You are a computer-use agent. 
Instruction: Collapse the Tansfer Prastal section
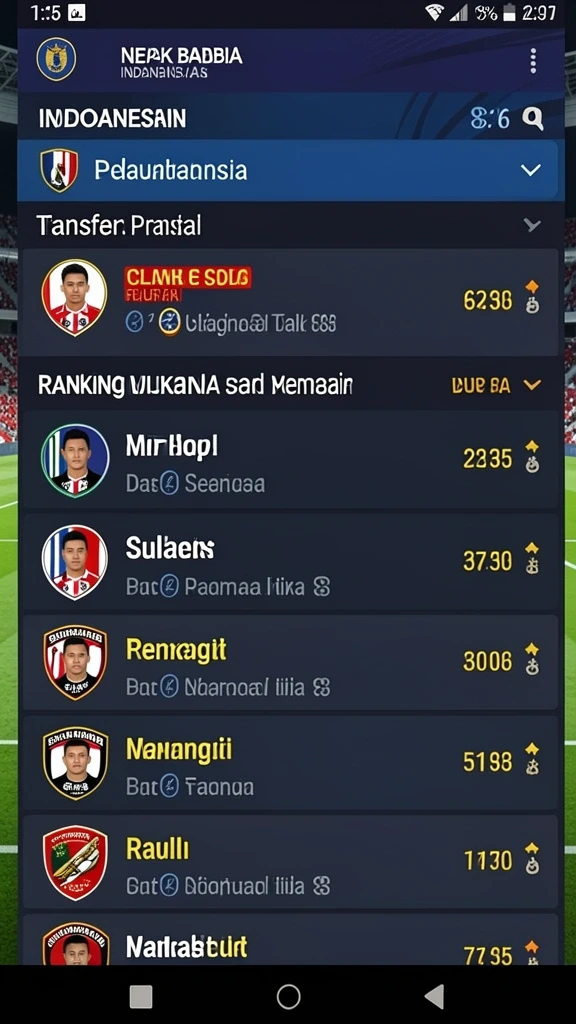click(x=532, y=225)
